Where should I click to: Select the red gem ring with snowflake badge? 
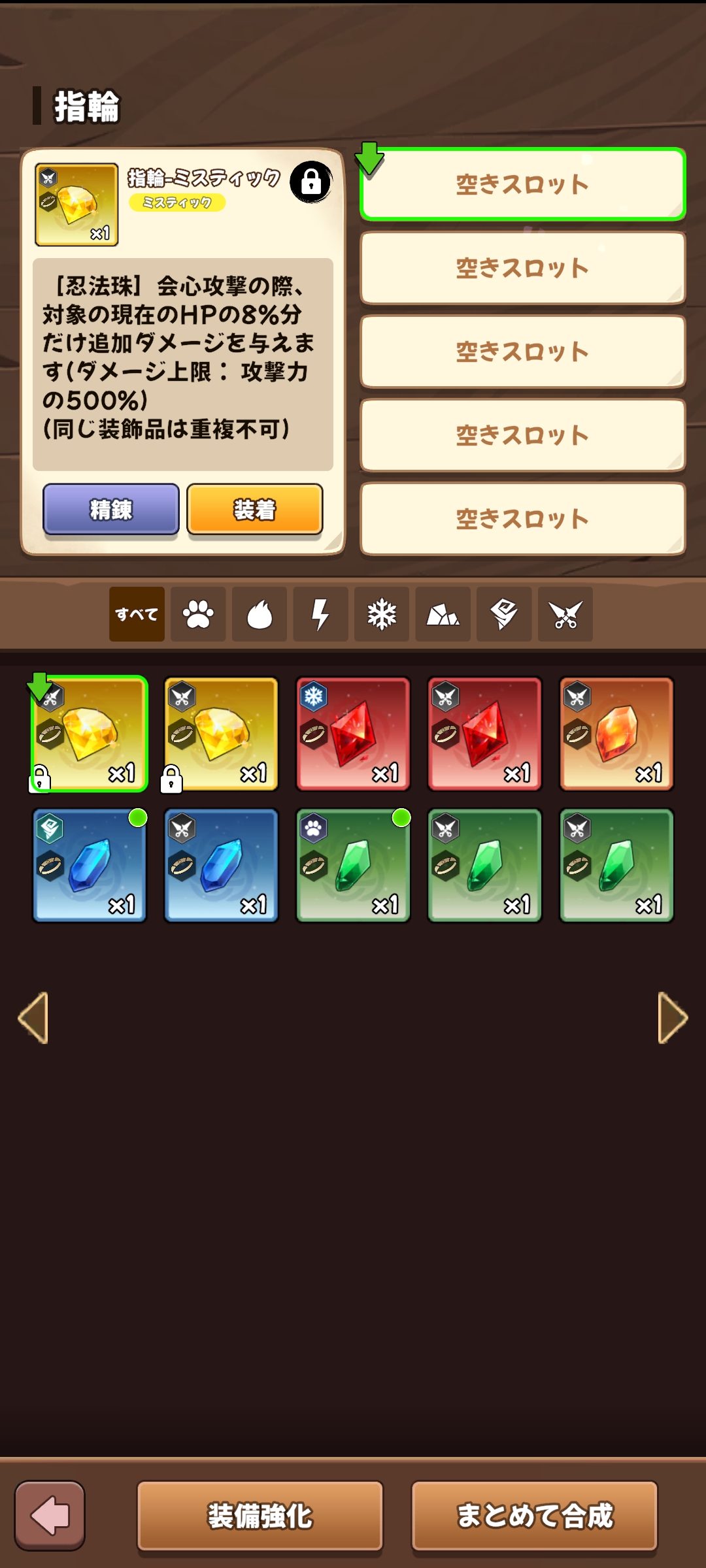click(353, 734)
